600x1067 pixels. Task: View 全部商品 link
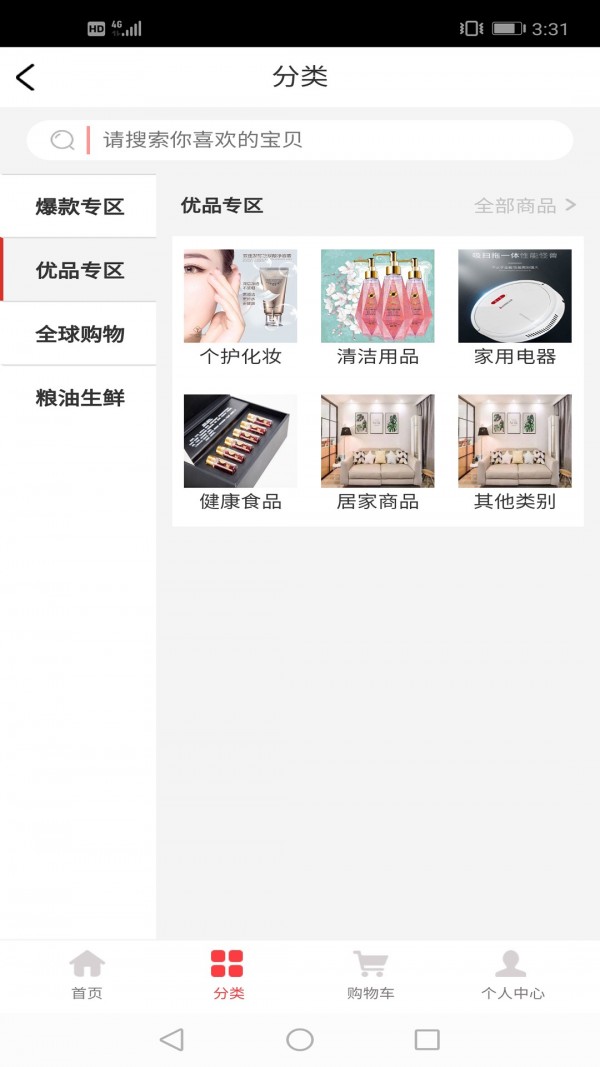click(x=524, y=206)
